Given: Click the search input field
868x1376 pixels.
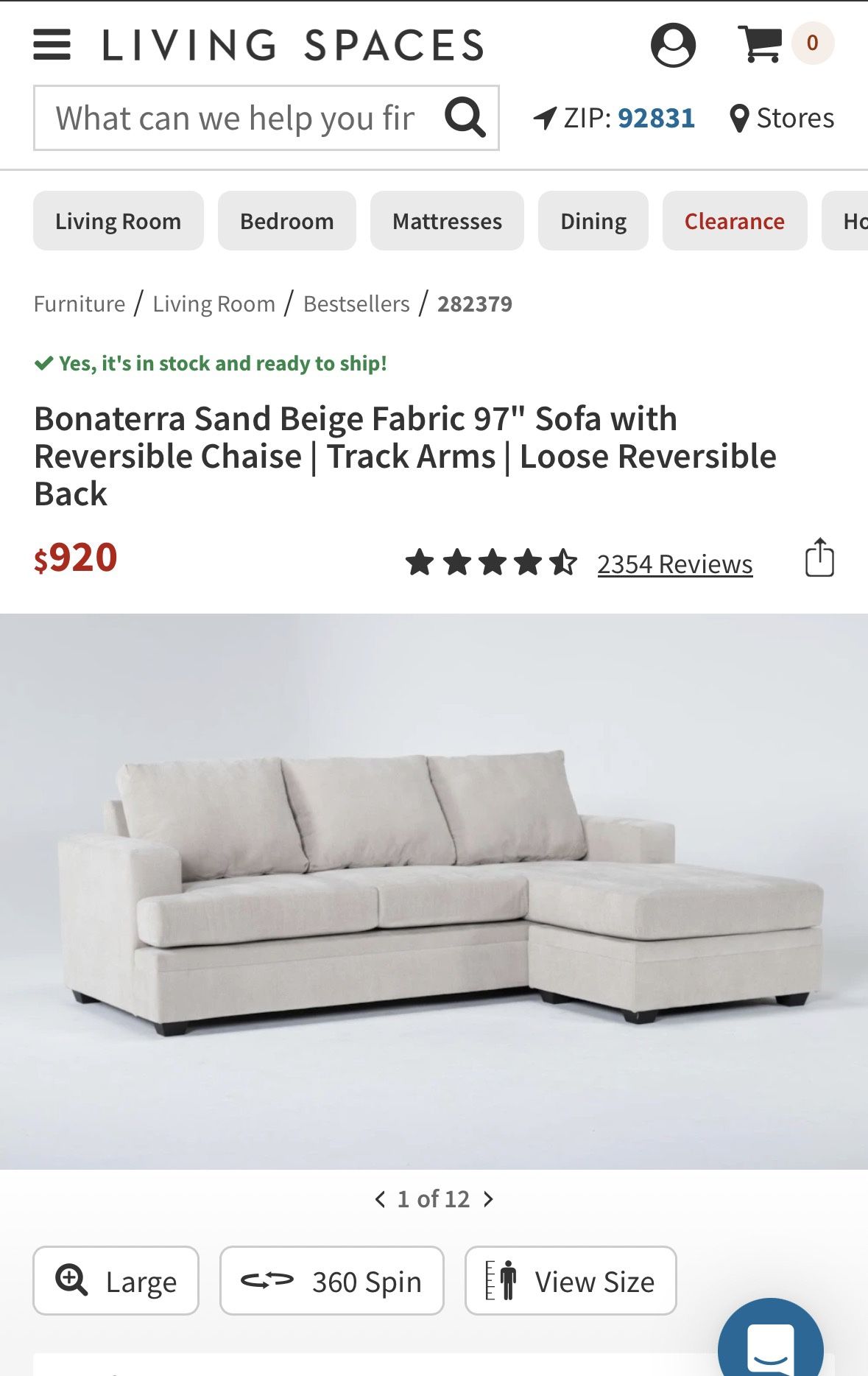Looking at the screenshot, I should point(236,116).
